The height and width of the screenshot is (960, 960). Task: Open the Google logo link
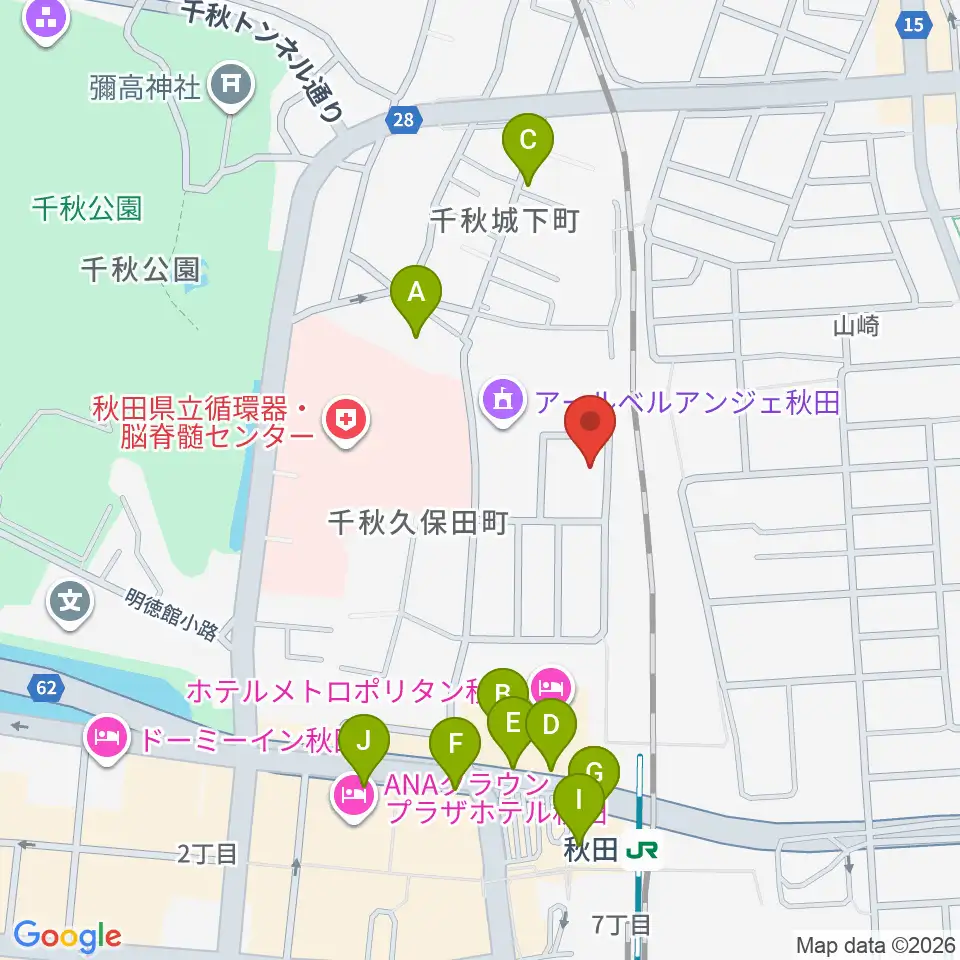67,936
